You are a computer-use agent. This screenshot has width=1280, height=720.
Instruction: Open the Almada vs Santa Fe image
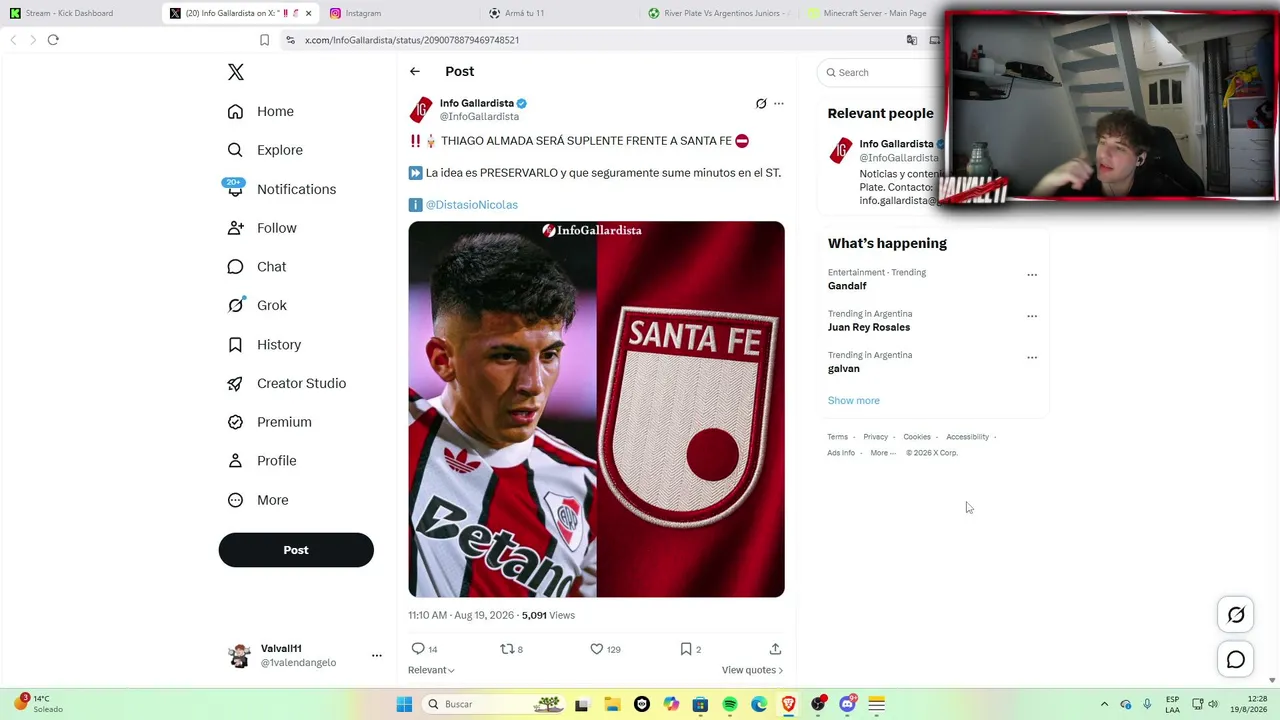[596, 409]
